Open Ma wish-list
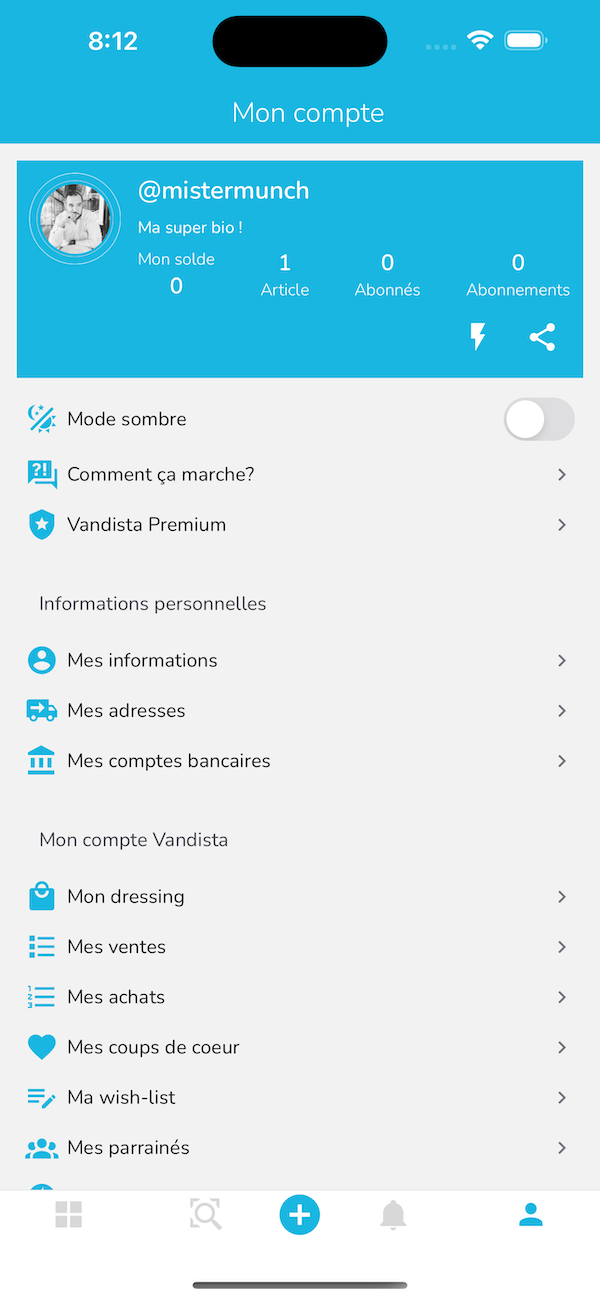 [300, 1097]
